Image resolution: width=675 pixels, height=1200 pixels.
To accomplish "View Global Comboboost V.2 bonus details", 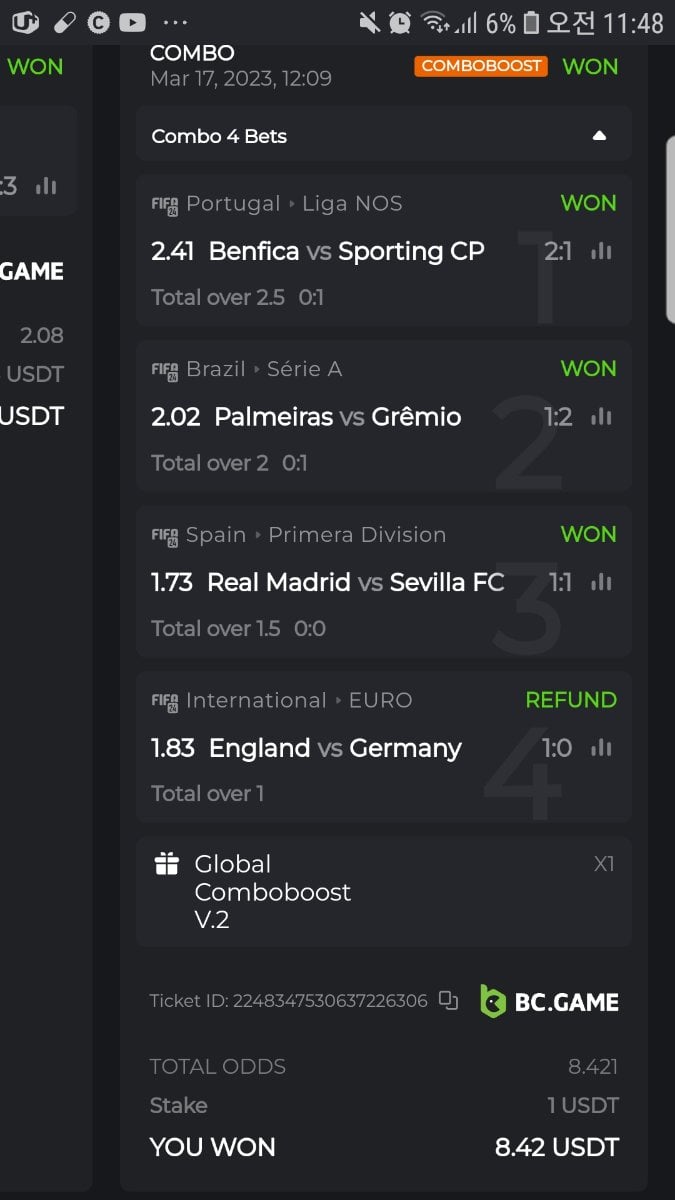I will pyautogui.click(x=272, y=891).
